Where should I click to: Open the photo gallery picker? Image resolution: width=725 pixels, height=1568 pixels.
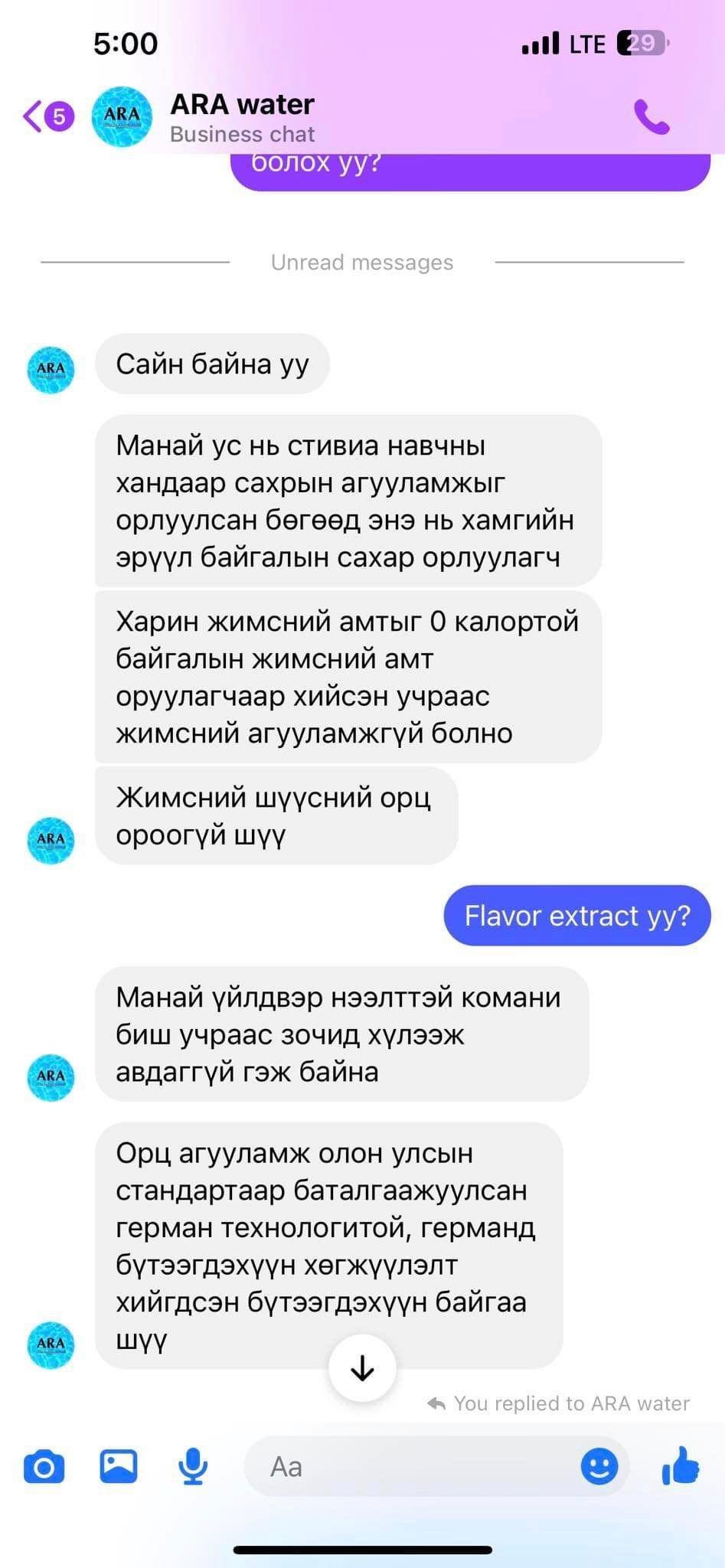(119, 1467)
